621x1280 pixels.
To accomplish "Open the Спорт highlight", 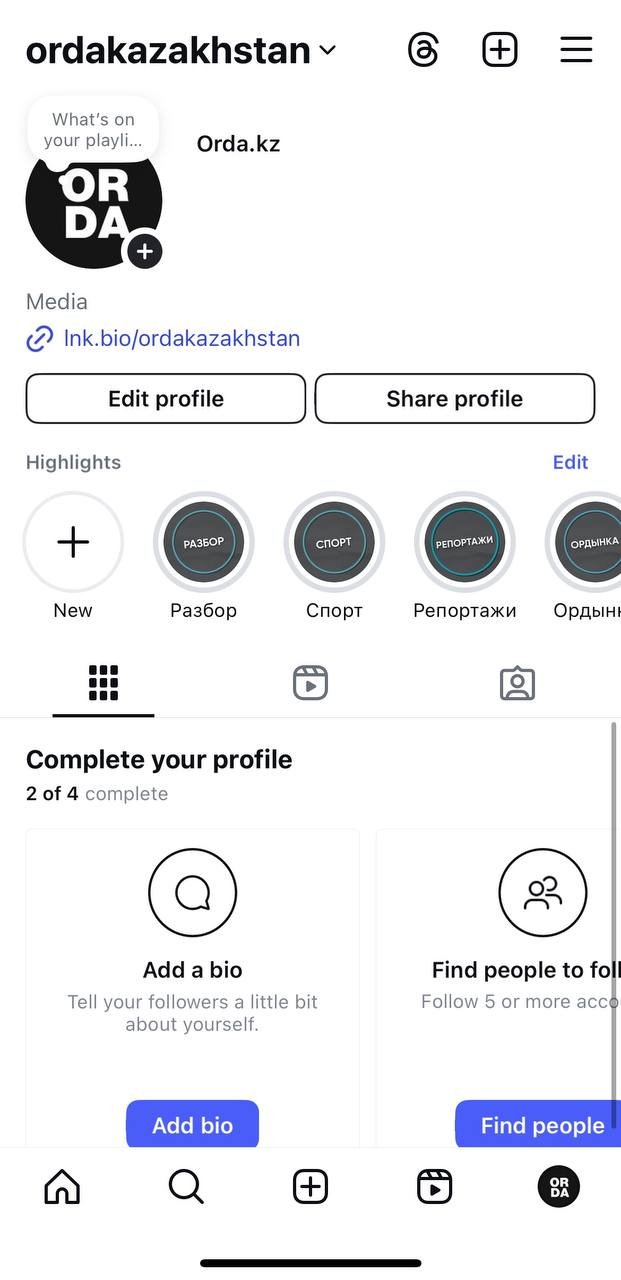I will click(x=334, y=542).
